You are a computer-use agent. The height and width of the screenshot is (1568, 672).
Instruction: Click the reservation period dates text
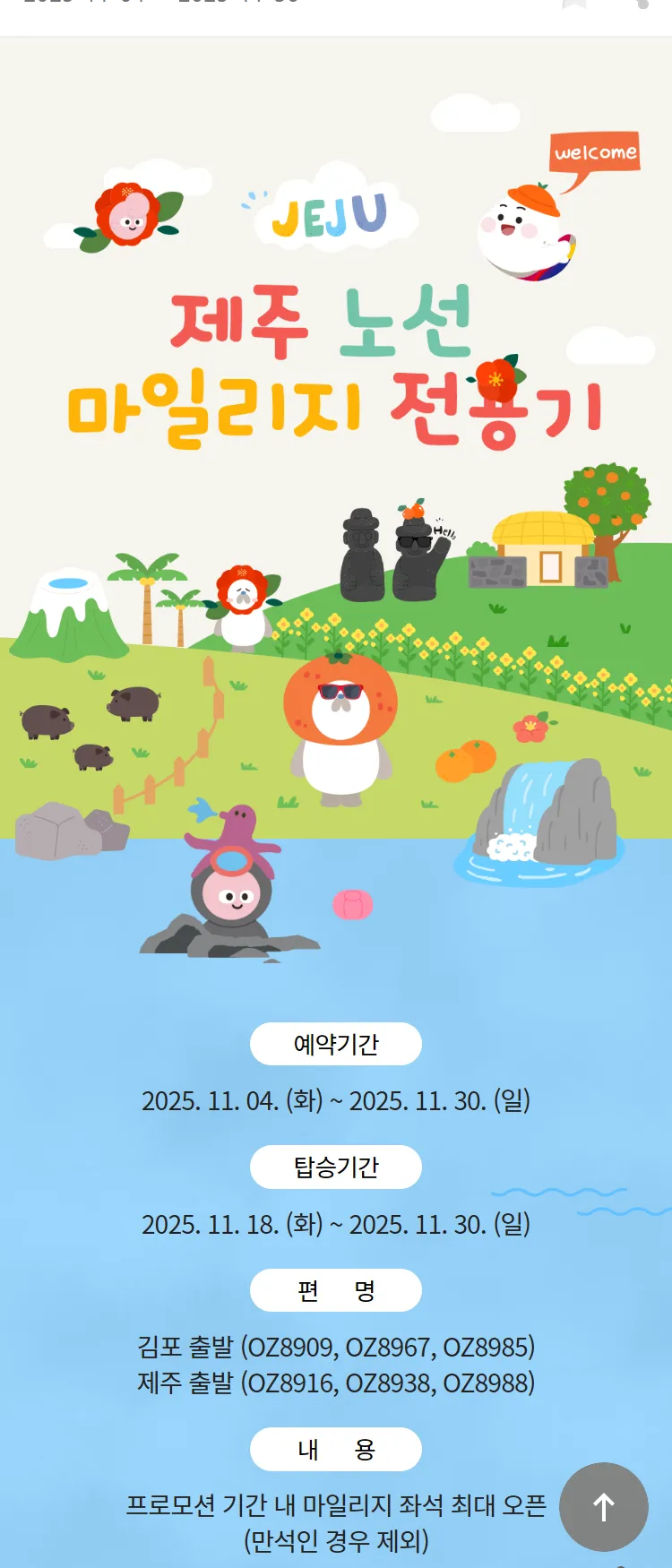[x=336, y=1099]
